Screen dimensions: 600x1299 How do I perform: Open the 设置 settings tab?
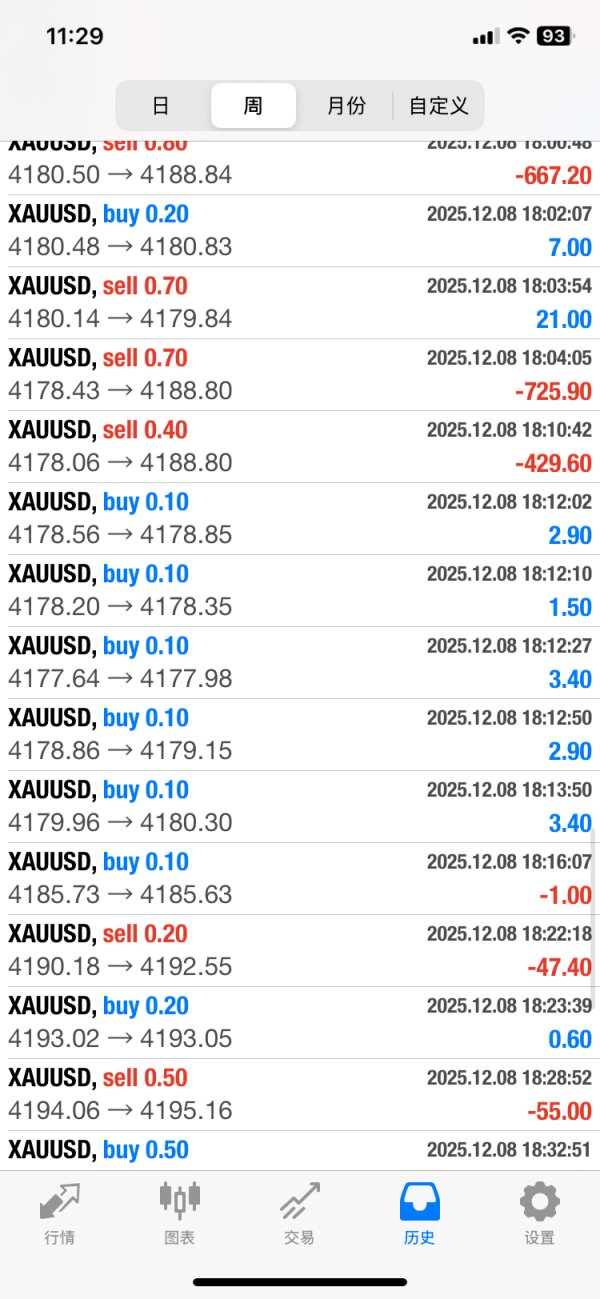click(x=539, y=1213)
